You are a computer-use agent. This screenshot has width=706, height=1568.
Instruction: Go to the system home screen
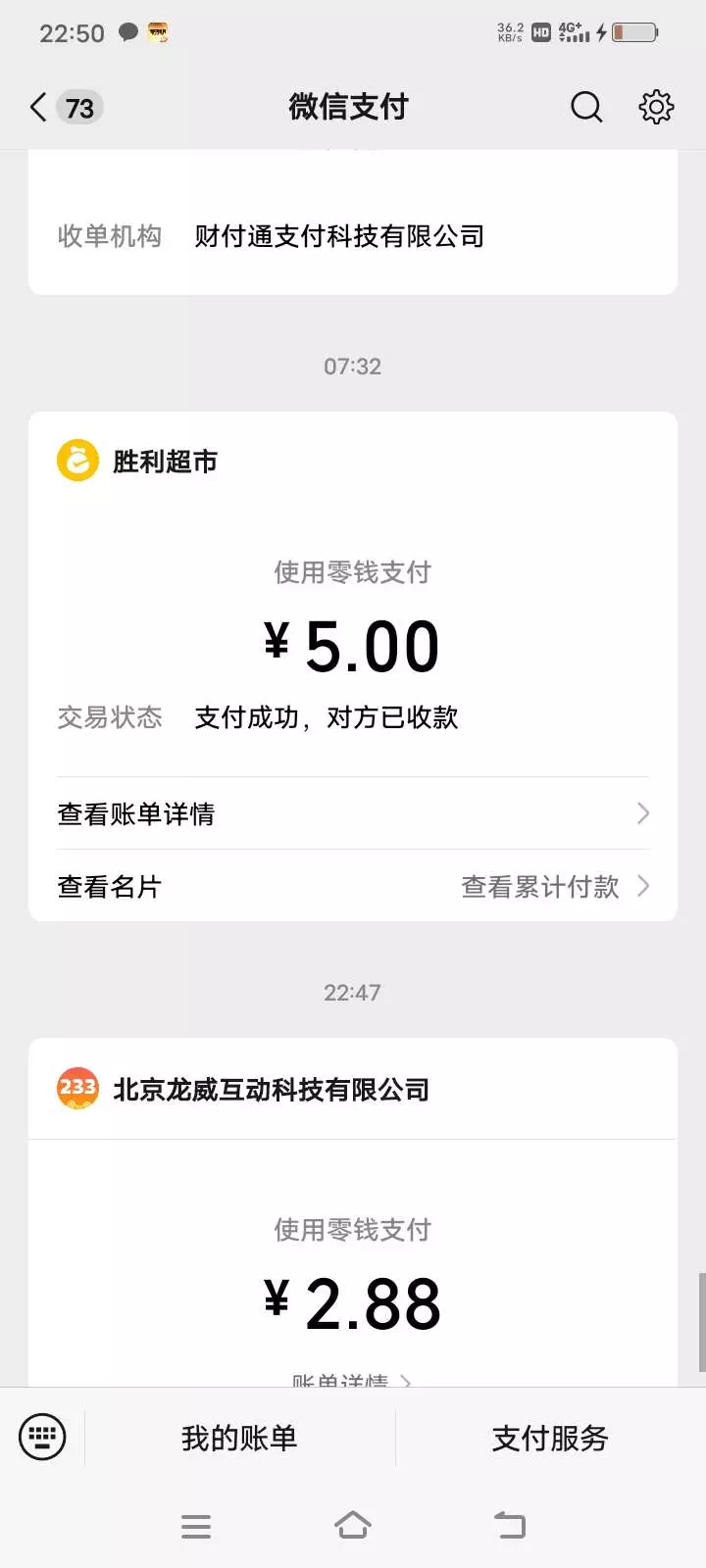pos(352,1525)
